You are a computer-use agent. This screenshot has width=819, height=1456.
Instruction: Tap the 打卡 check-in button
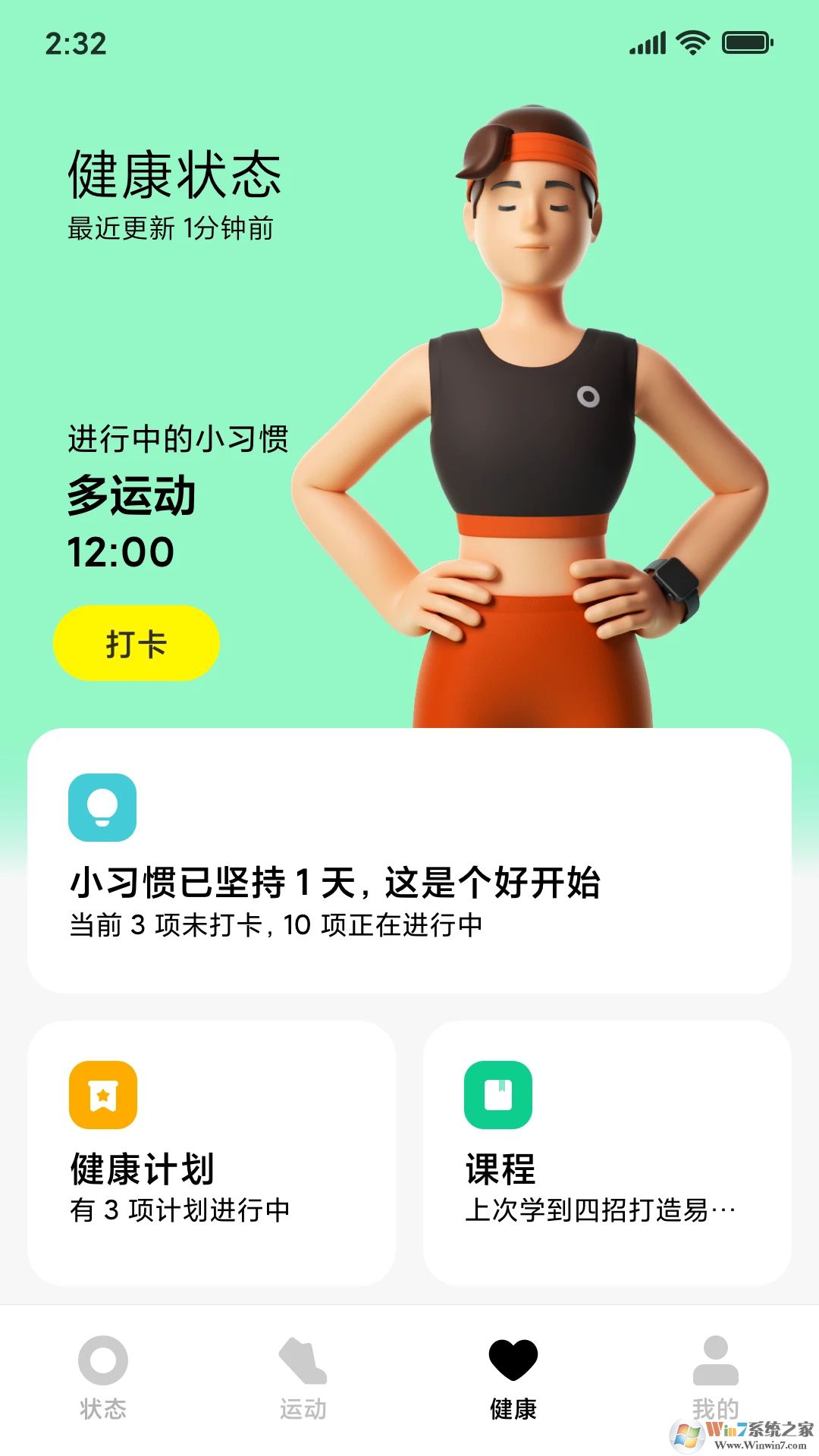(x=136, y=643)
